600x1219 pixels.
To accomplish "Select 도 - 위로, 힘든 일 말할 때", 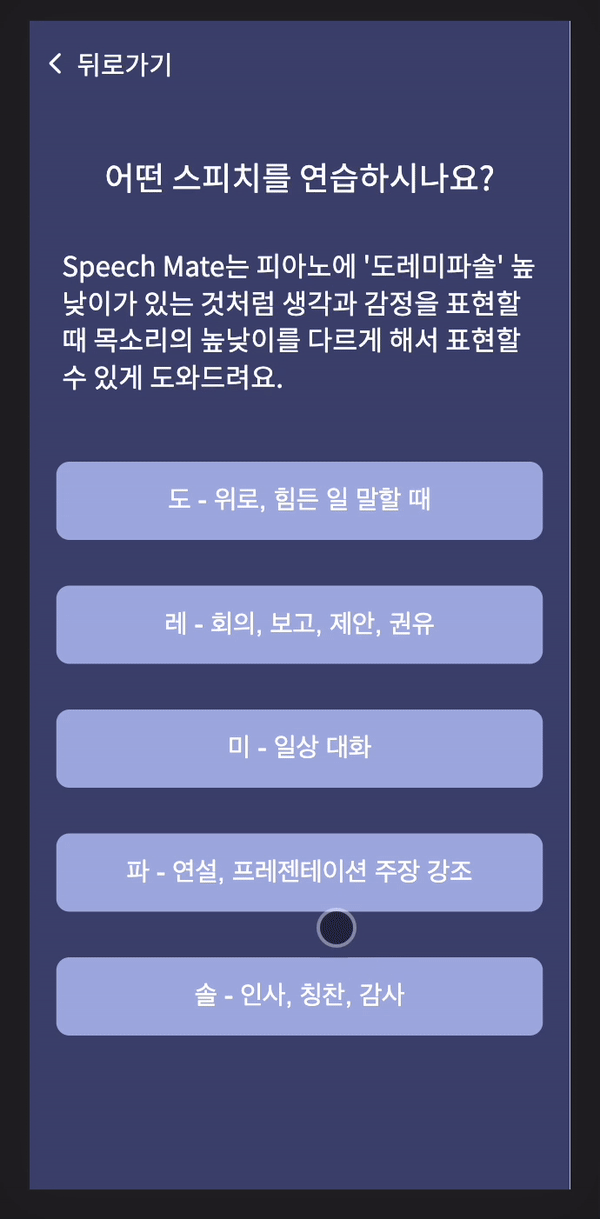I will 299,500.
